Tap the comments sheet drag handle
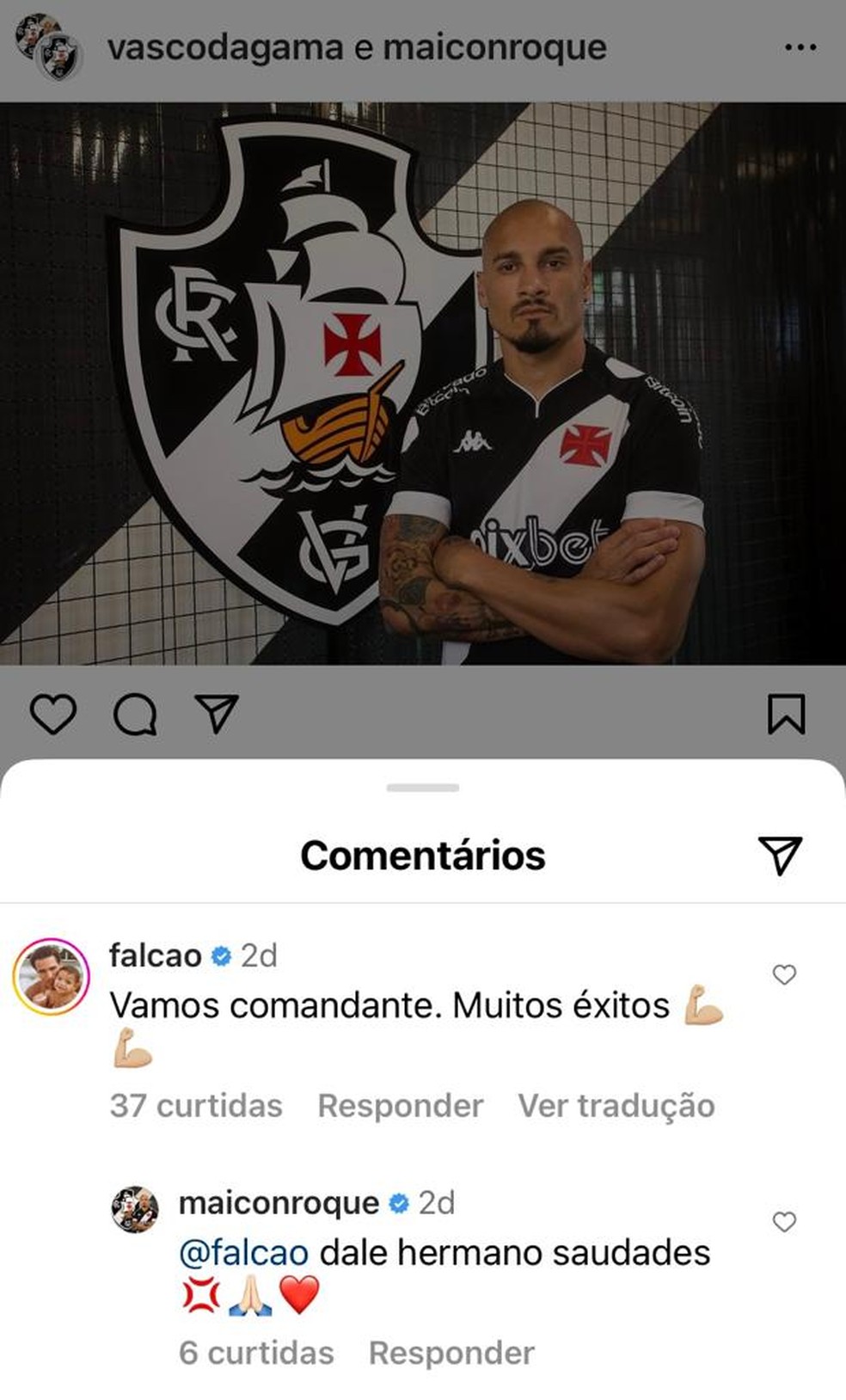The width and height of the screenshot is (846, 1400). (x=423, y=788)
